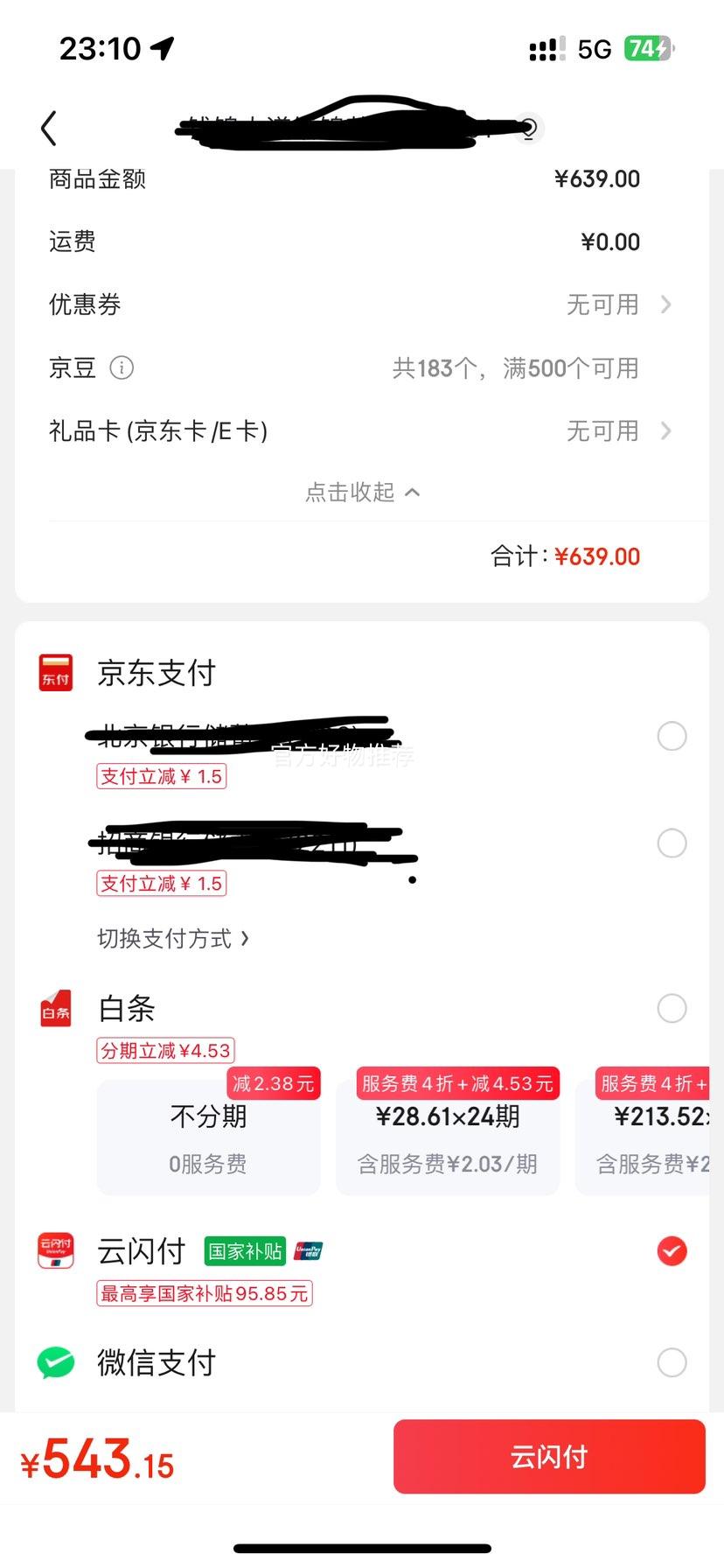This screenshot has width=724, height=1568.
Task: Tap the 京豆 info icon
Action: (x=122, y=367)
